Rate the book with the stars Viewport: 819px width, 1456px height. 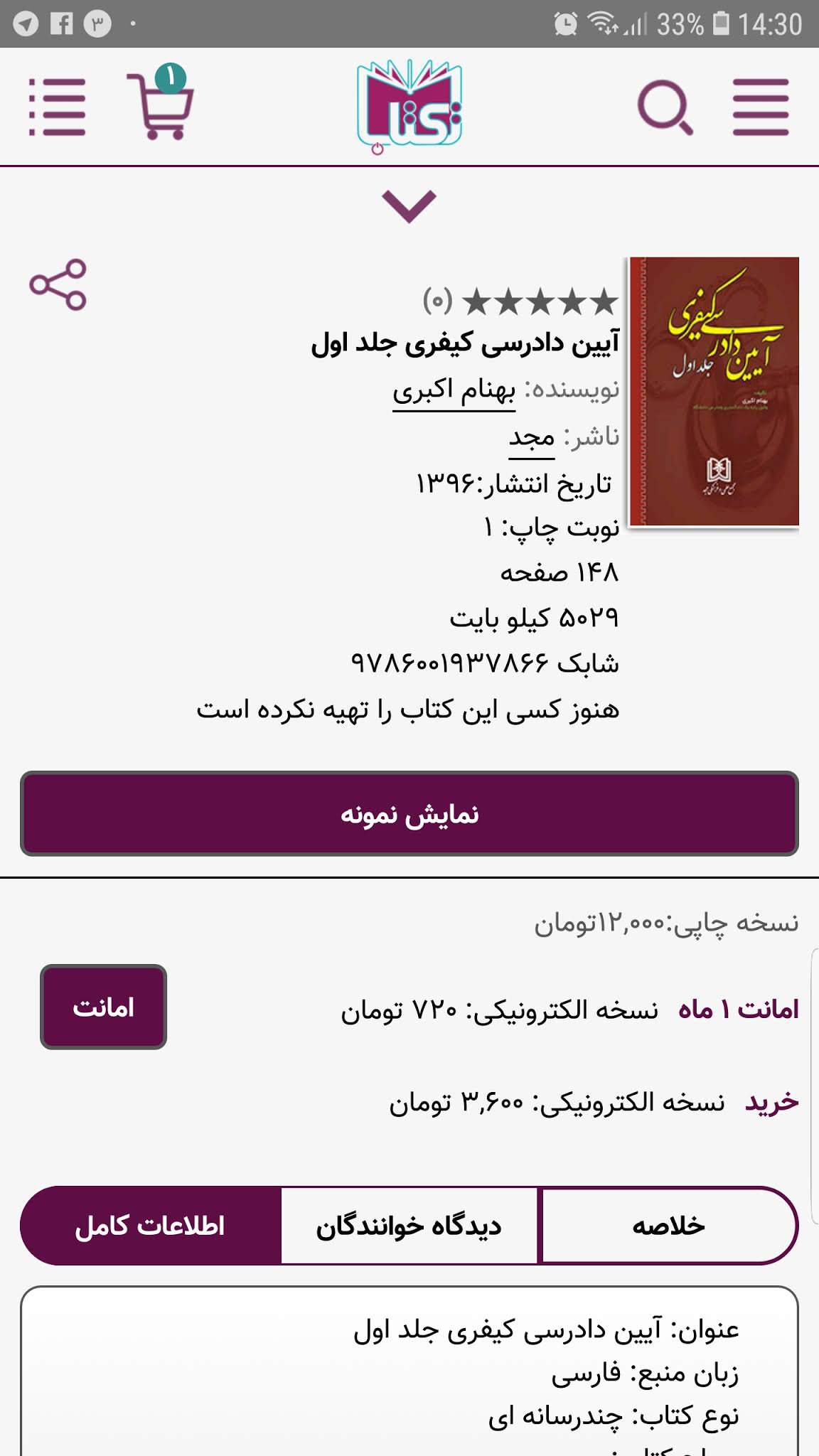[x=540, y=302]
